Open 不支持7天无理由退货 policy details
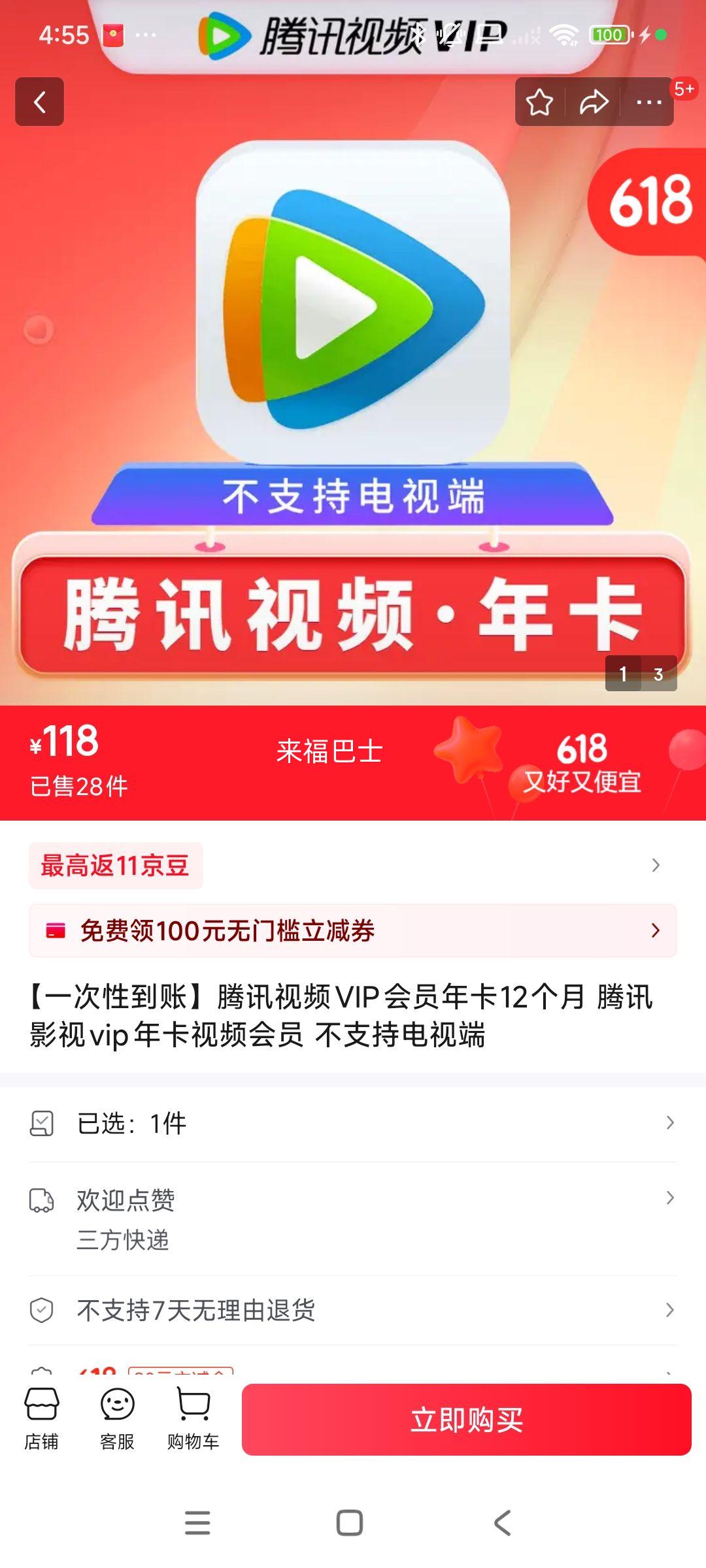Viewport: 706px width, 1568px height. [x=353, y=1310]
